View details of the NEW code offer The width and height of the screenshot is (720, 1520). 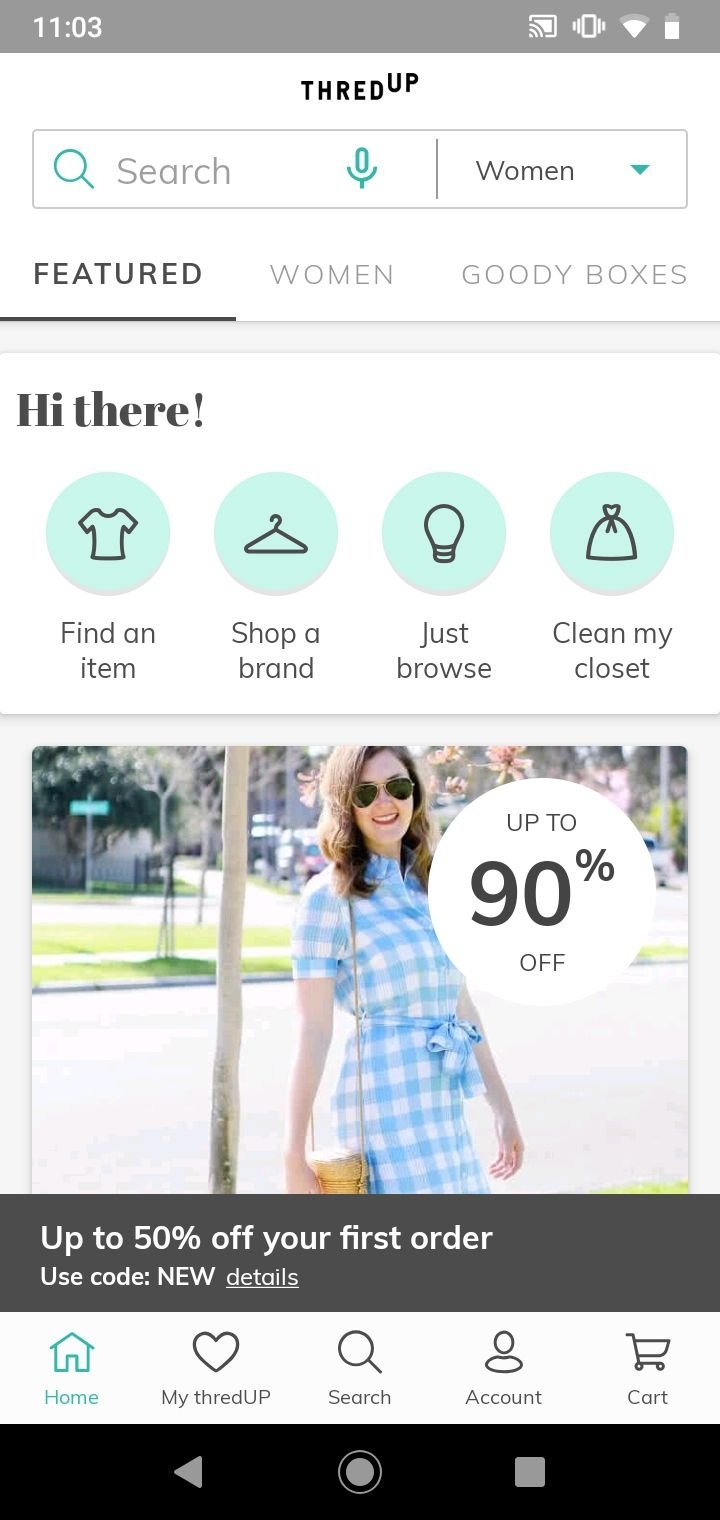coord(262,1277)
